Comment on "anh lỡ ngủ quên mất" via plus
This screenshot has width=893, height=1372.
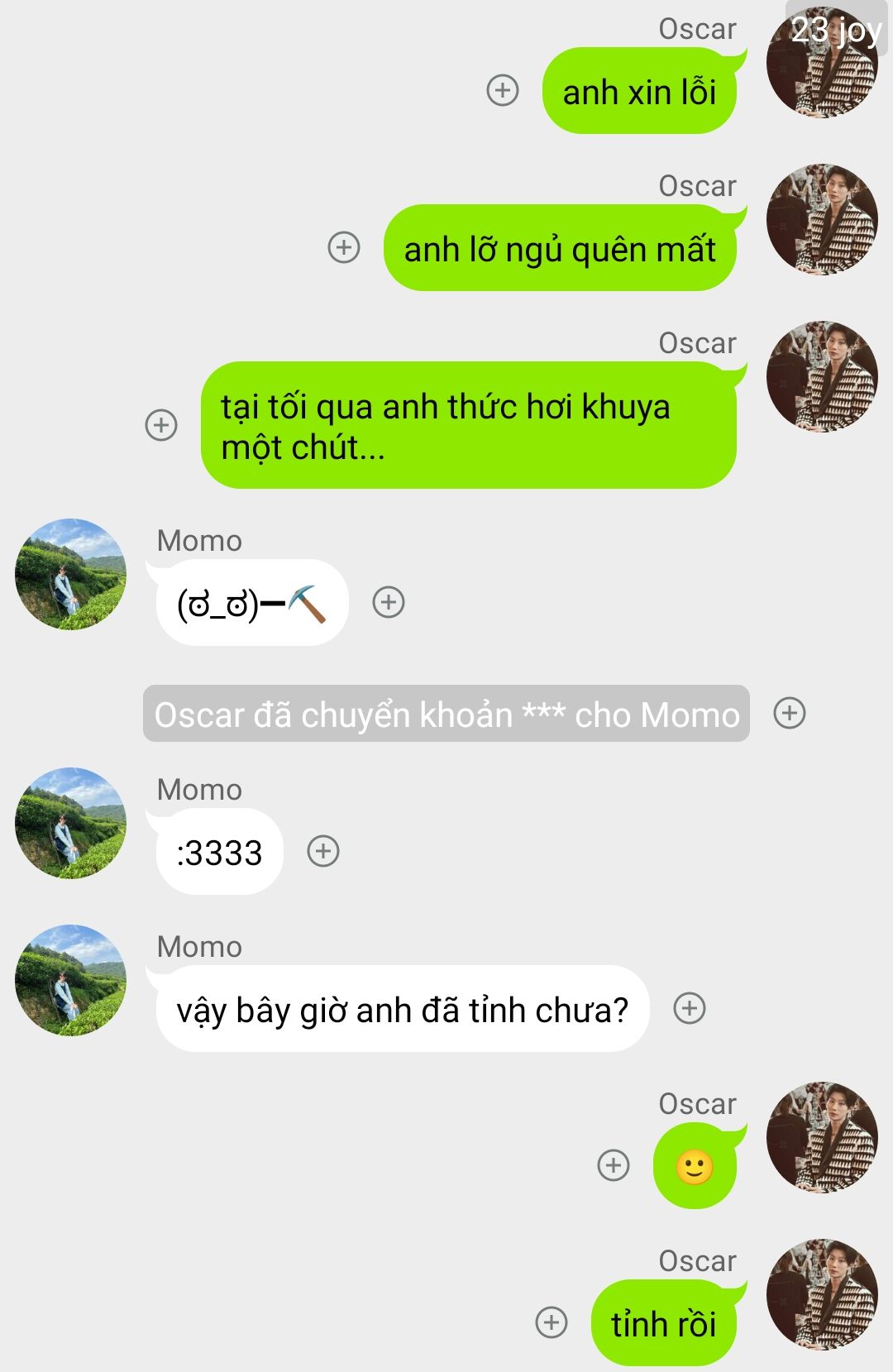[344, 247]
